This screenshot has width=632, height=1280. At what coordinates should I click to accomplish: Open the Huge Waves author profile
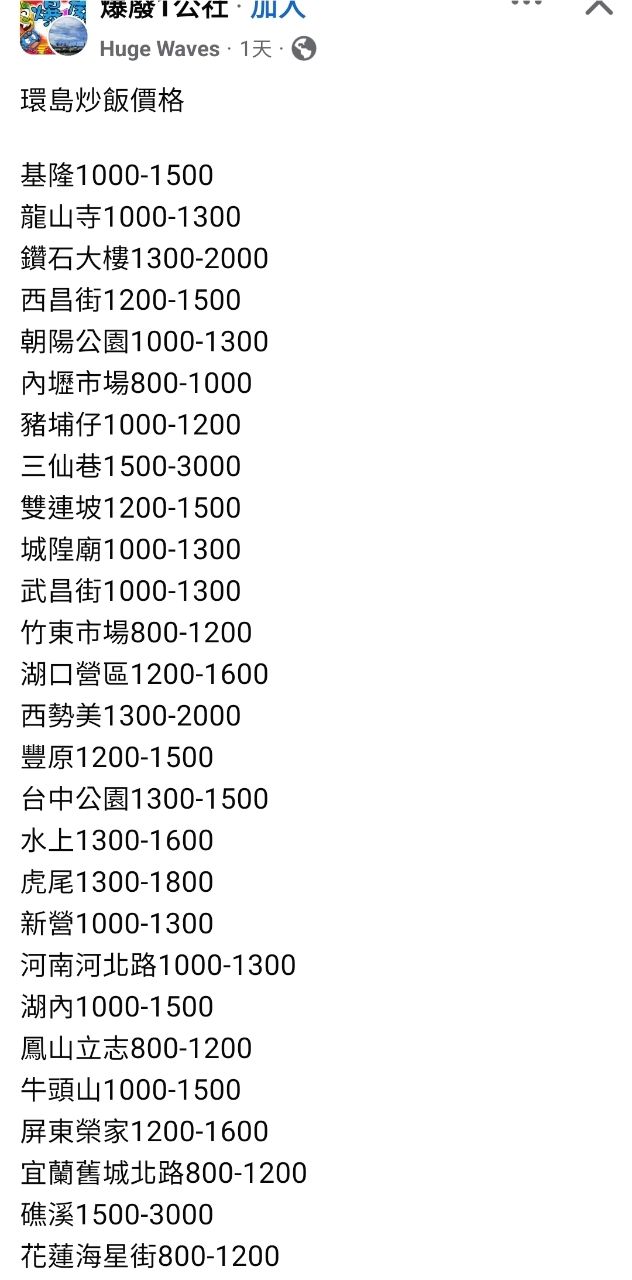point(159,49)
